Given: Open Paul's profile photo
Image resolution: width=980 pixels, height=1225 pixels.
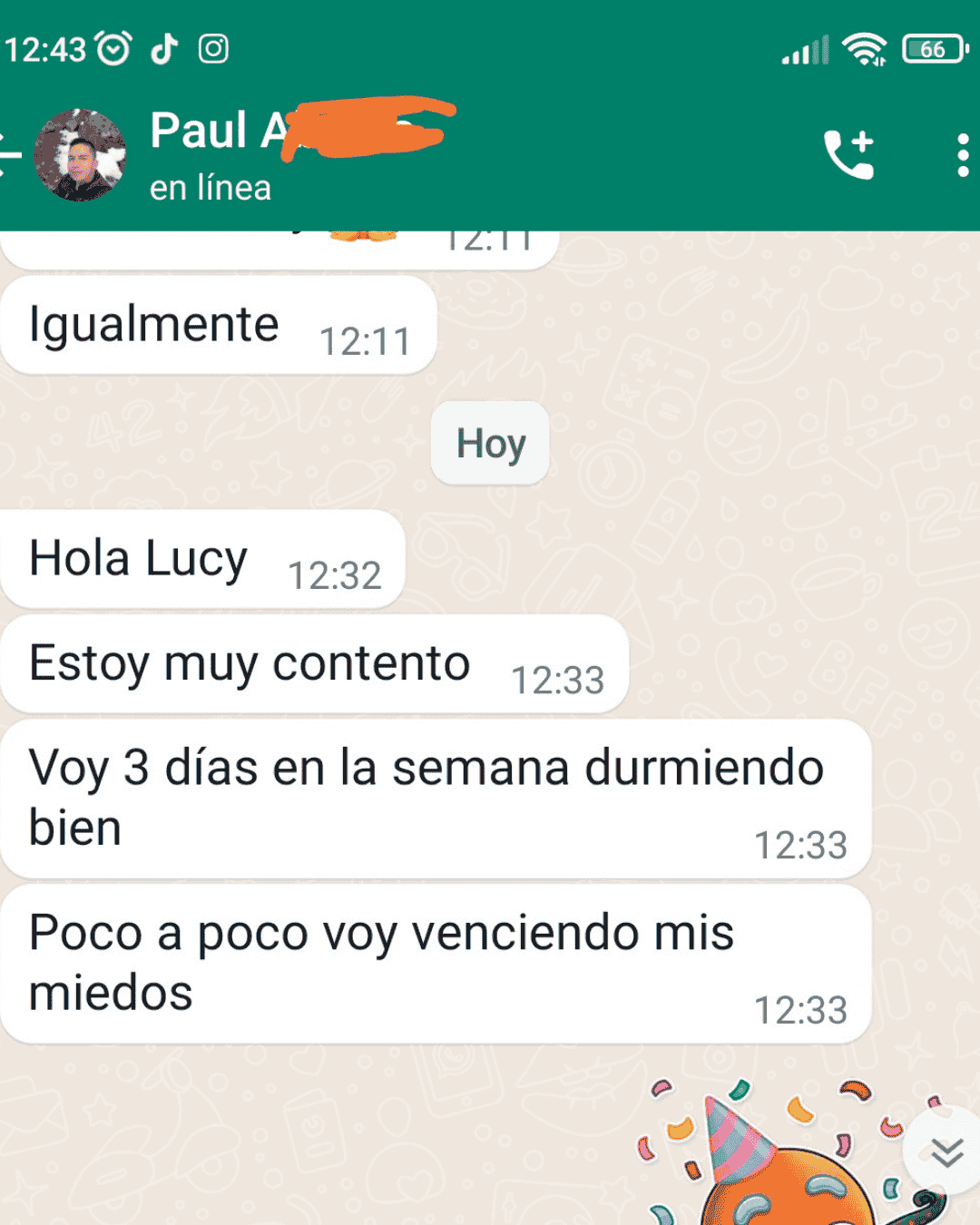Looking at the screenshot, I should pos(80,155).
